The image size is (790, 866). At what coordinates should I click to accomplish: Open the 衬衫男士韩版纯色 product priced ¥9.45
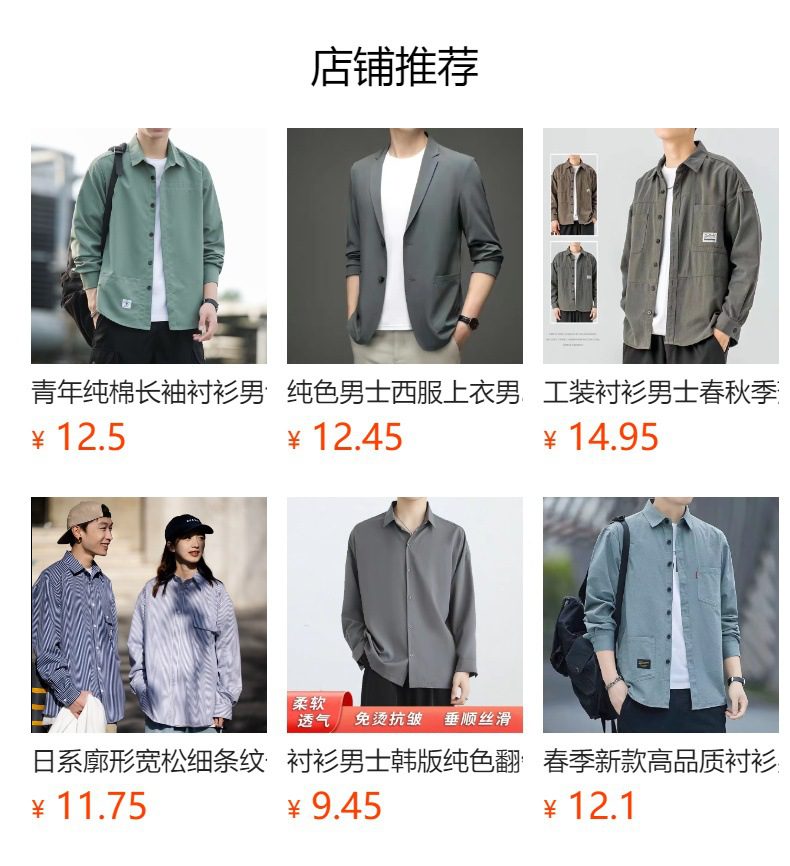[x=404, y=615]
